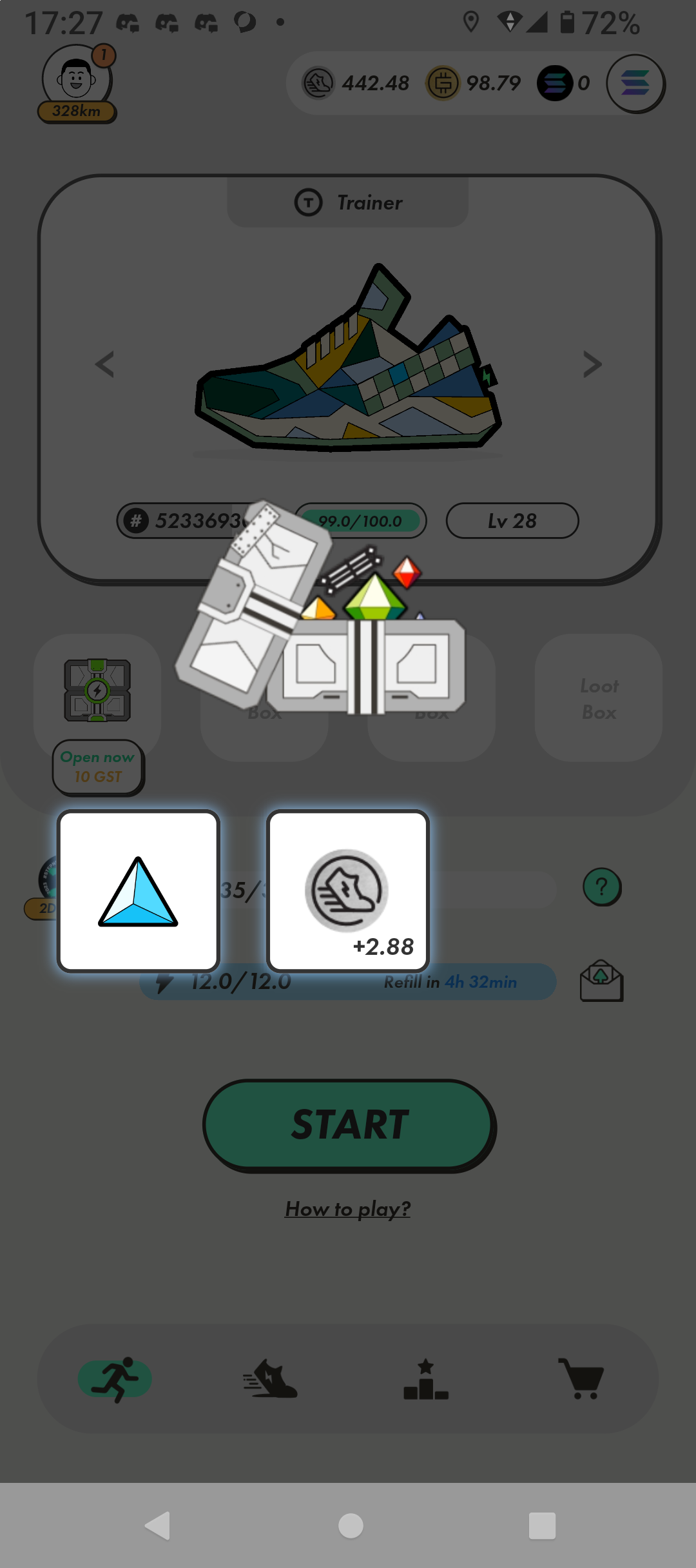Viewport: 696px width, 1568px height.
Task: Switch to the running tab
Action: 115,1379
